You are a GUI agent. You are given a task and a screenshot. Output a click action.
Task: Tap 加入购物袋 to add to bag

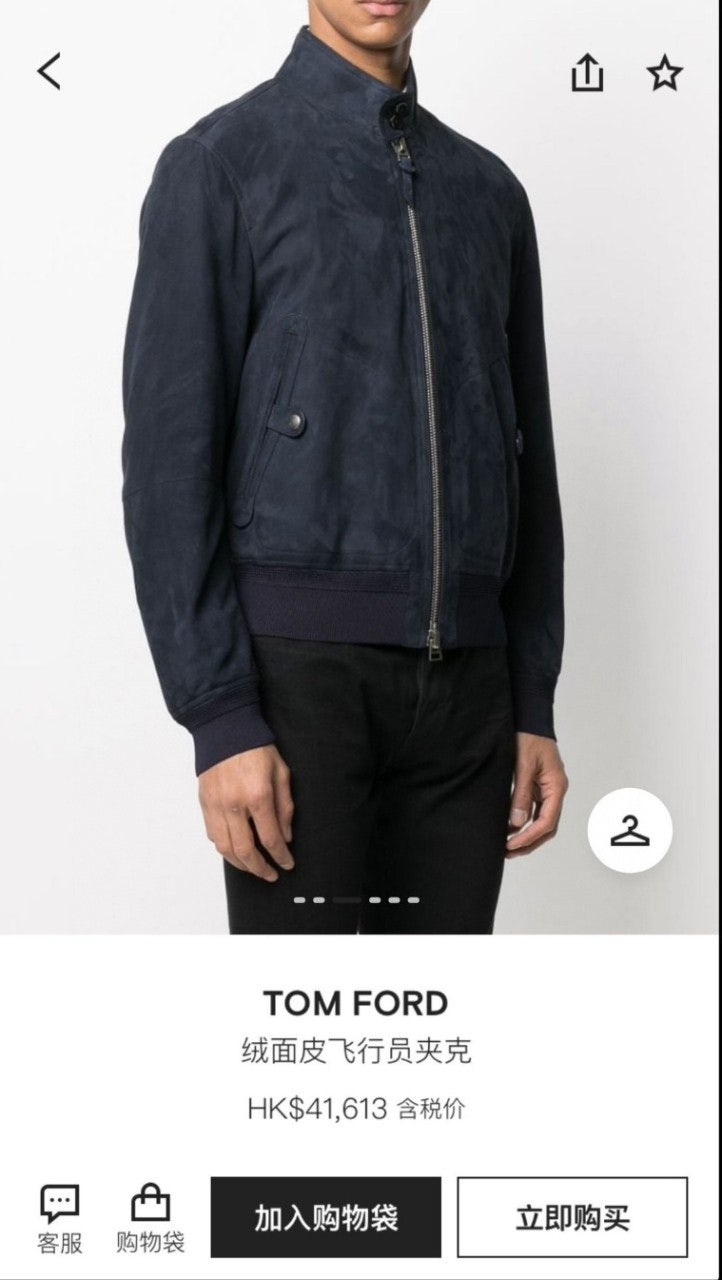point(326,1217)
